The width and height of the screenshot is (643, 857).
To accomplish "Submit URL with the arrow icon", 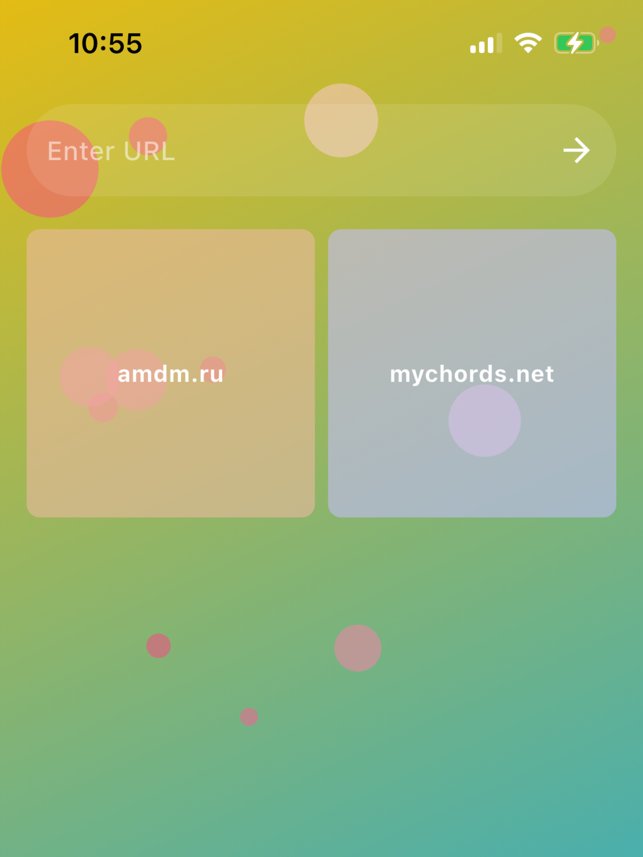I will click(x=576, y=151).
